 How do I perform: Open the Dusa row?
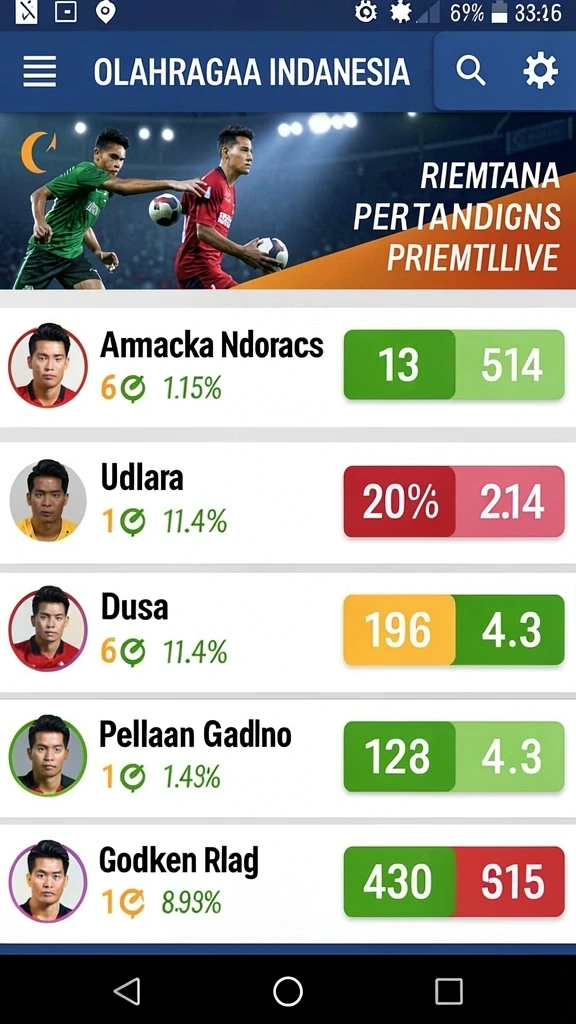288,631
